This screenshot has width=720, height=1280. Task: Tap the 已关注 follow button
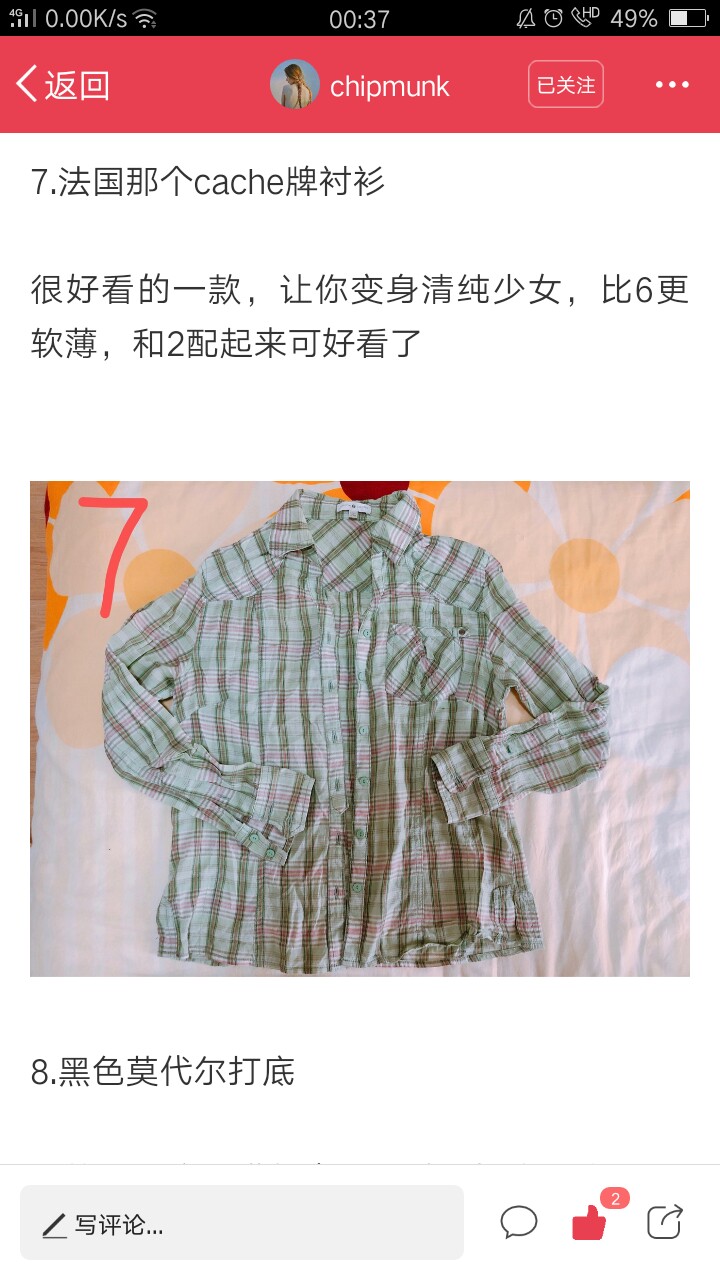[566, 85]
